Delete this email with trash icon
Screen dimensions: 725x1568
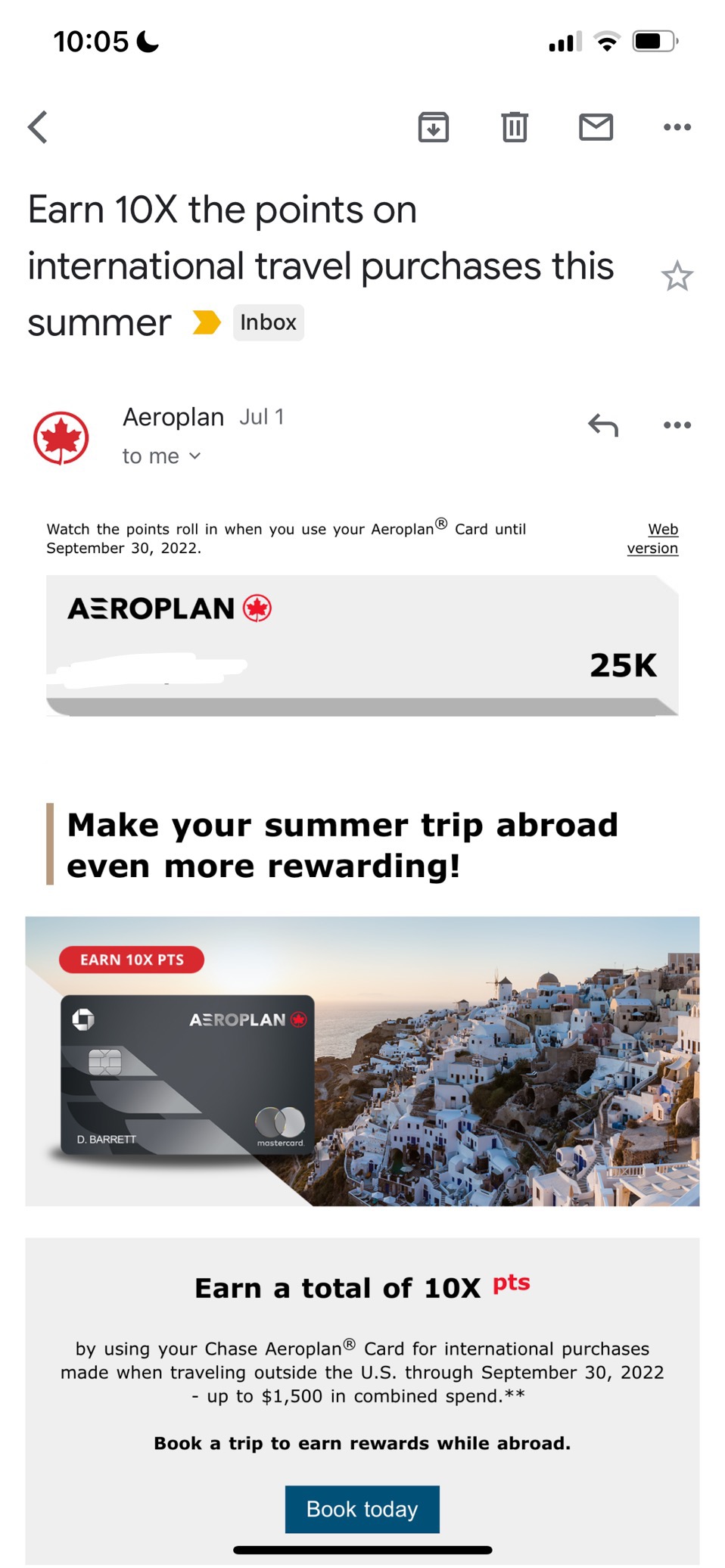pos(515,127)
